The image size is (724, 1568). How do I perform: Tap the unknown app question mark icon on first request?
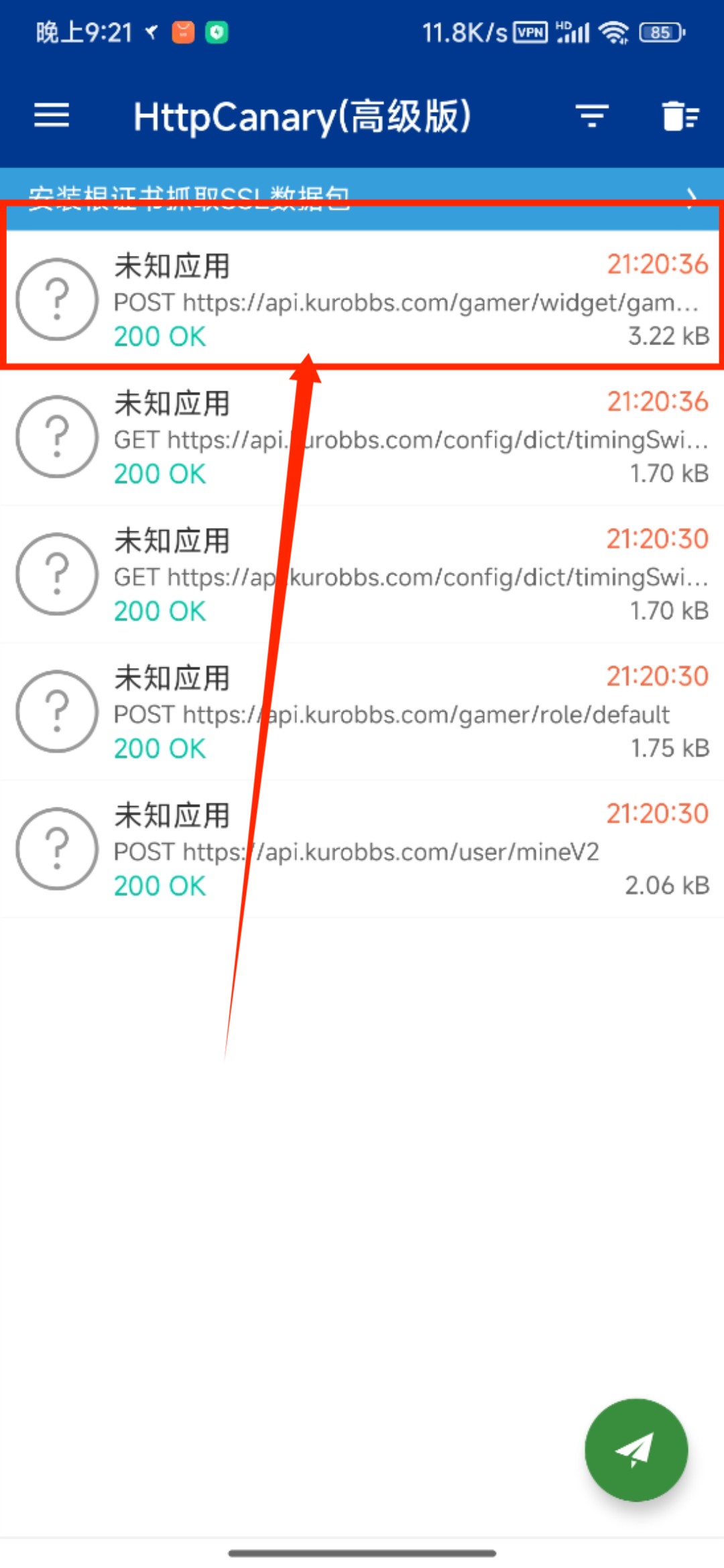57,300
